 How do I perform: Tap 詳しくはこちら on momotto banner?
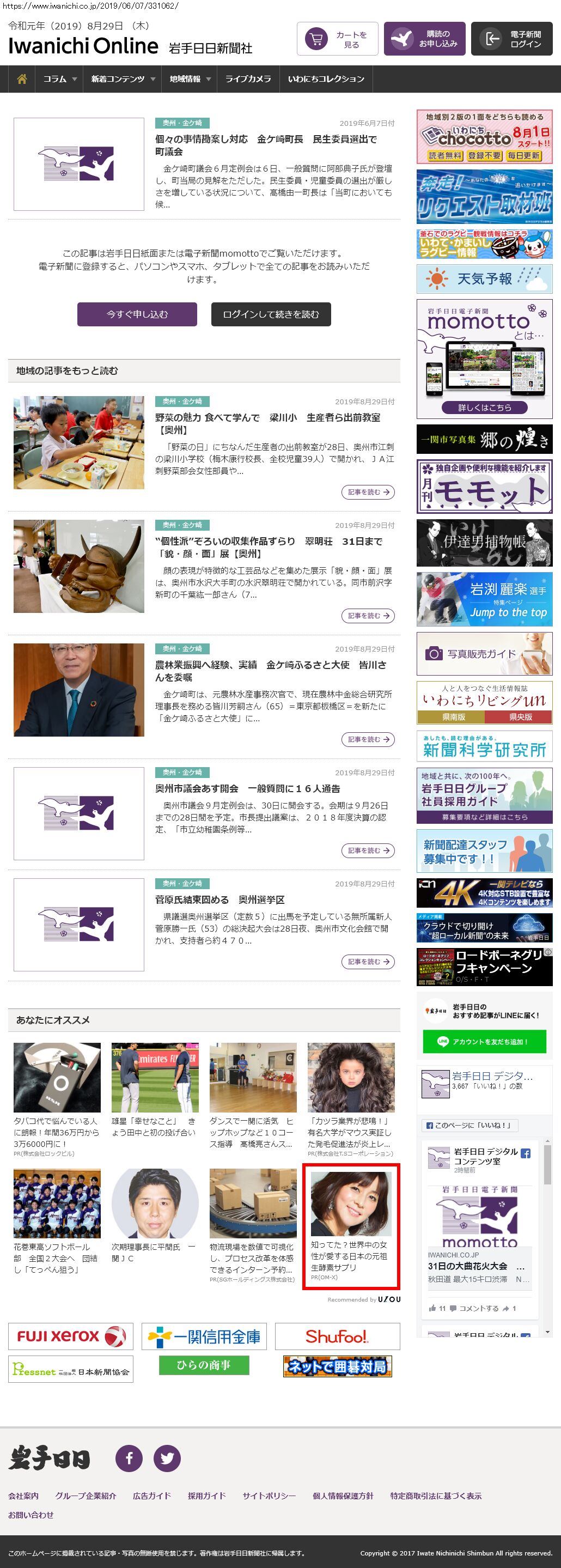(x=484, y=407)
